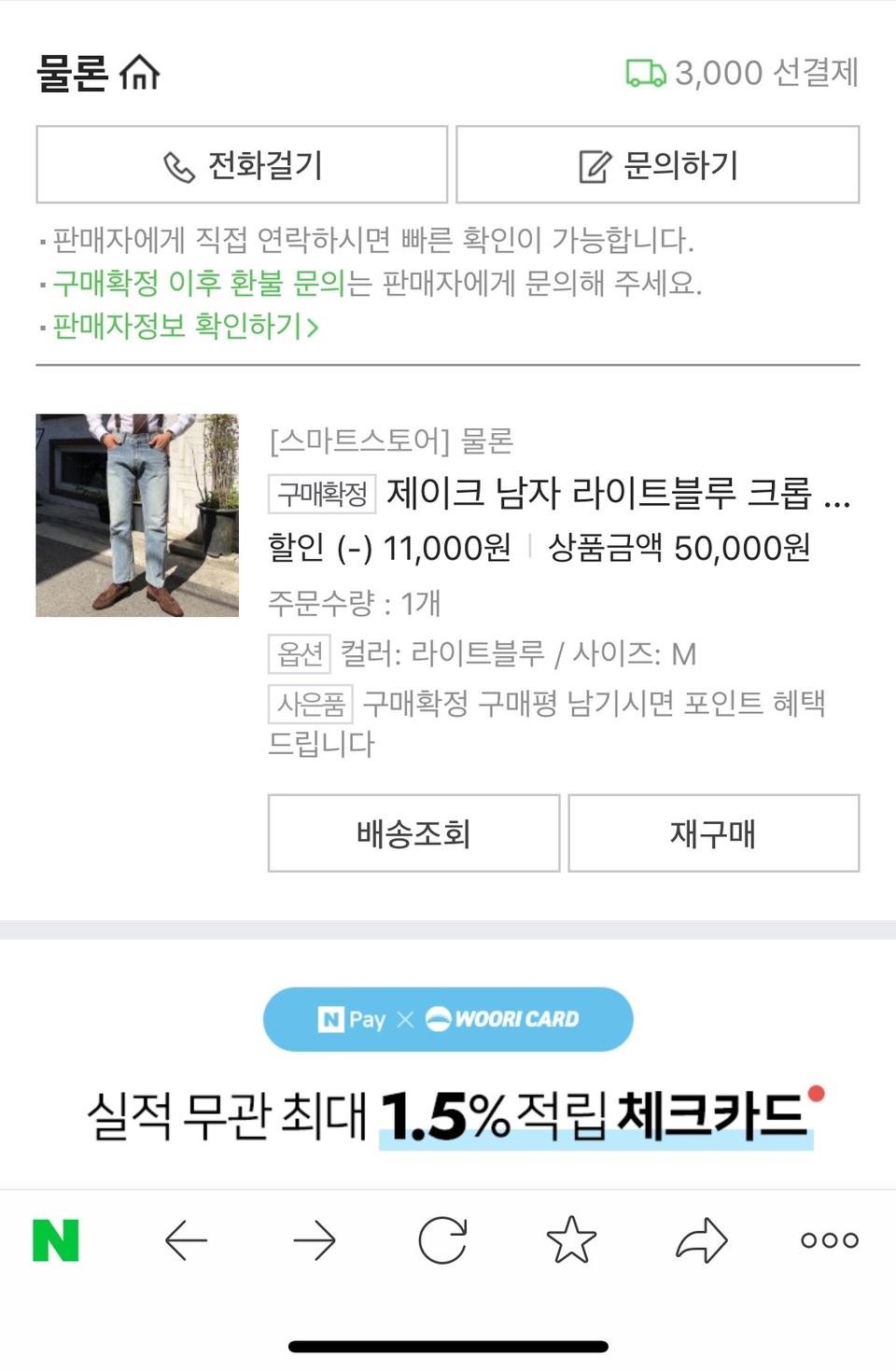Open 배송조회 delivery tracking
This screenshot has height=1371, width=896.
click(x=413, y=833)
